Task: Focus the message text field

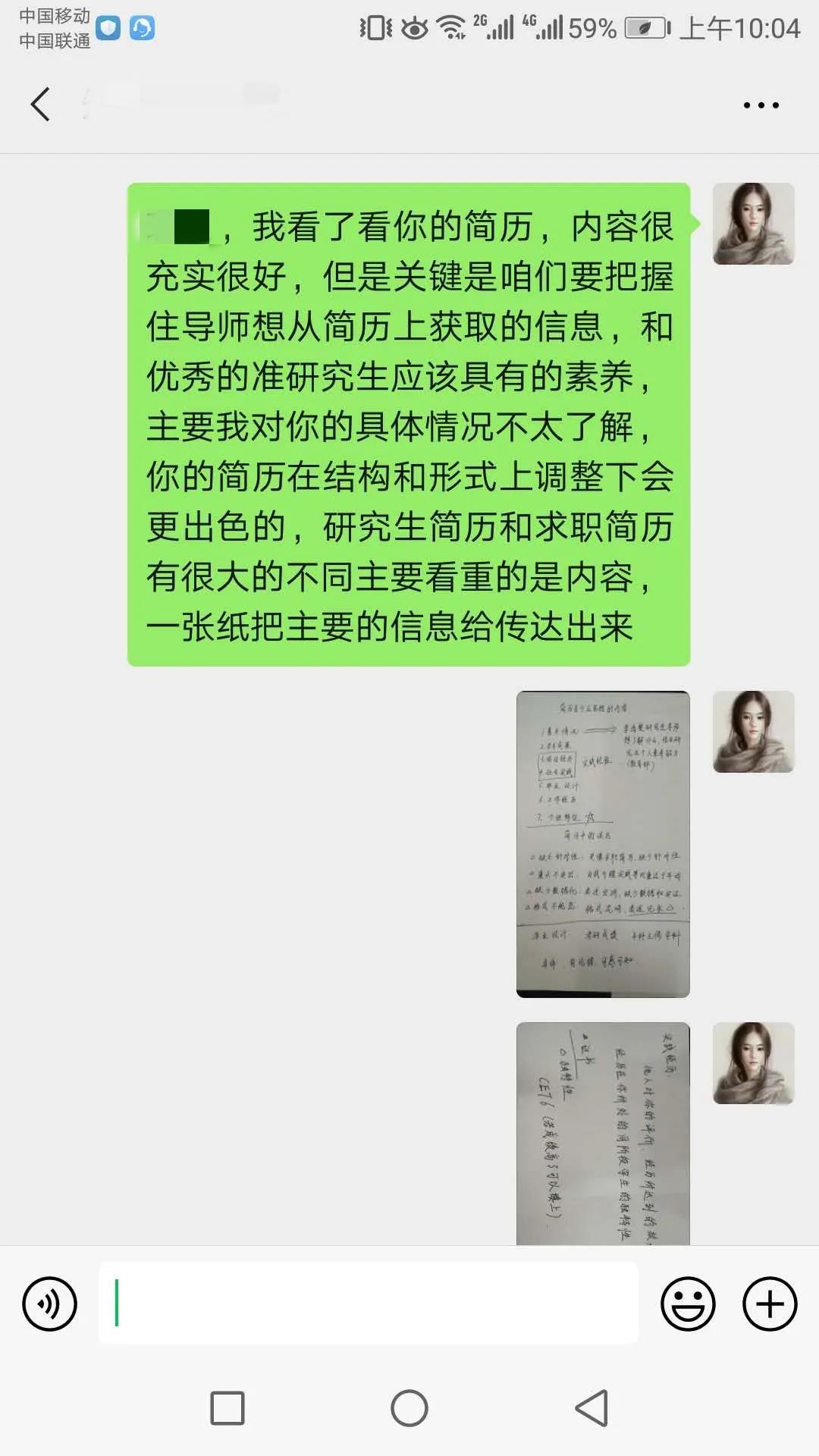Action: click(x=368, y=1304)
